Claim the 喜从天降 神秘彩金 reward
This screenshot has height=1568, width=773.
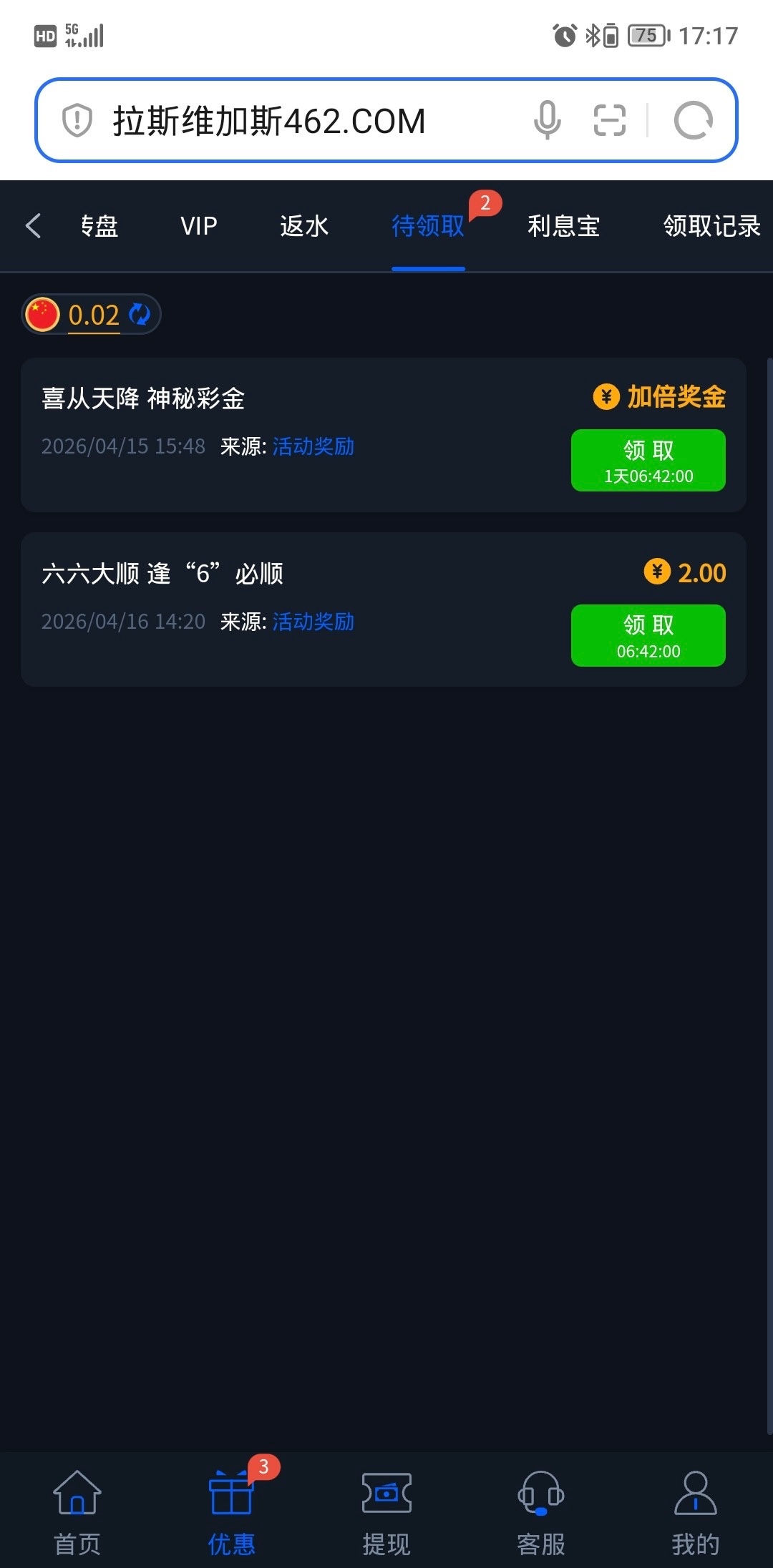(x=648, y=460)
